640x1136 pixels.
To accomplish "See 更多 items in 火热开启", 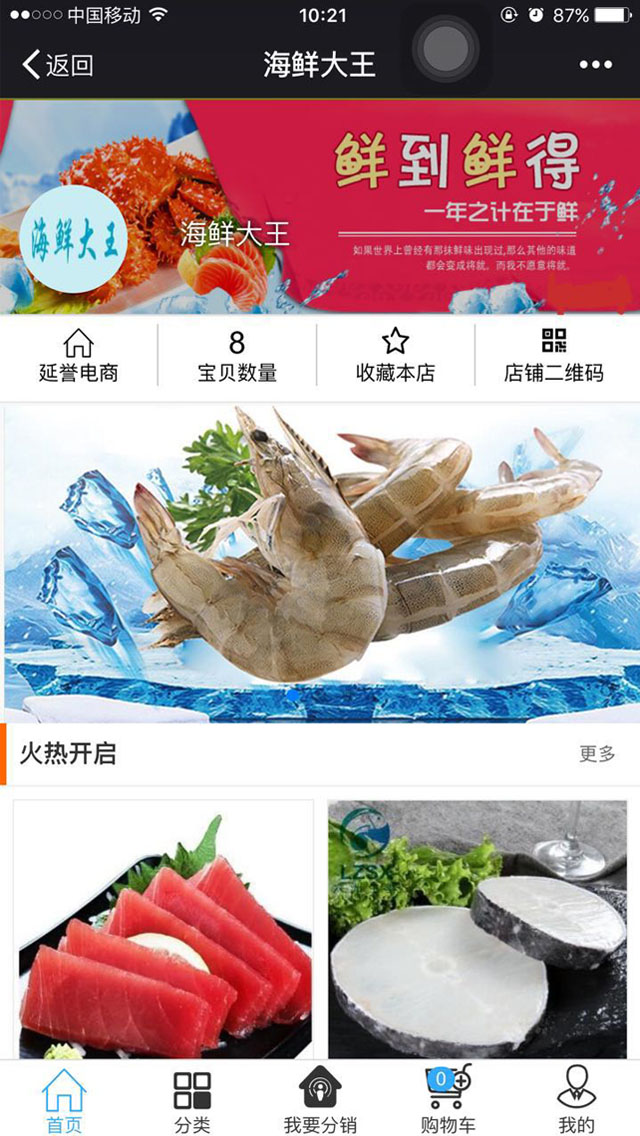I will (x=597, y=754).
